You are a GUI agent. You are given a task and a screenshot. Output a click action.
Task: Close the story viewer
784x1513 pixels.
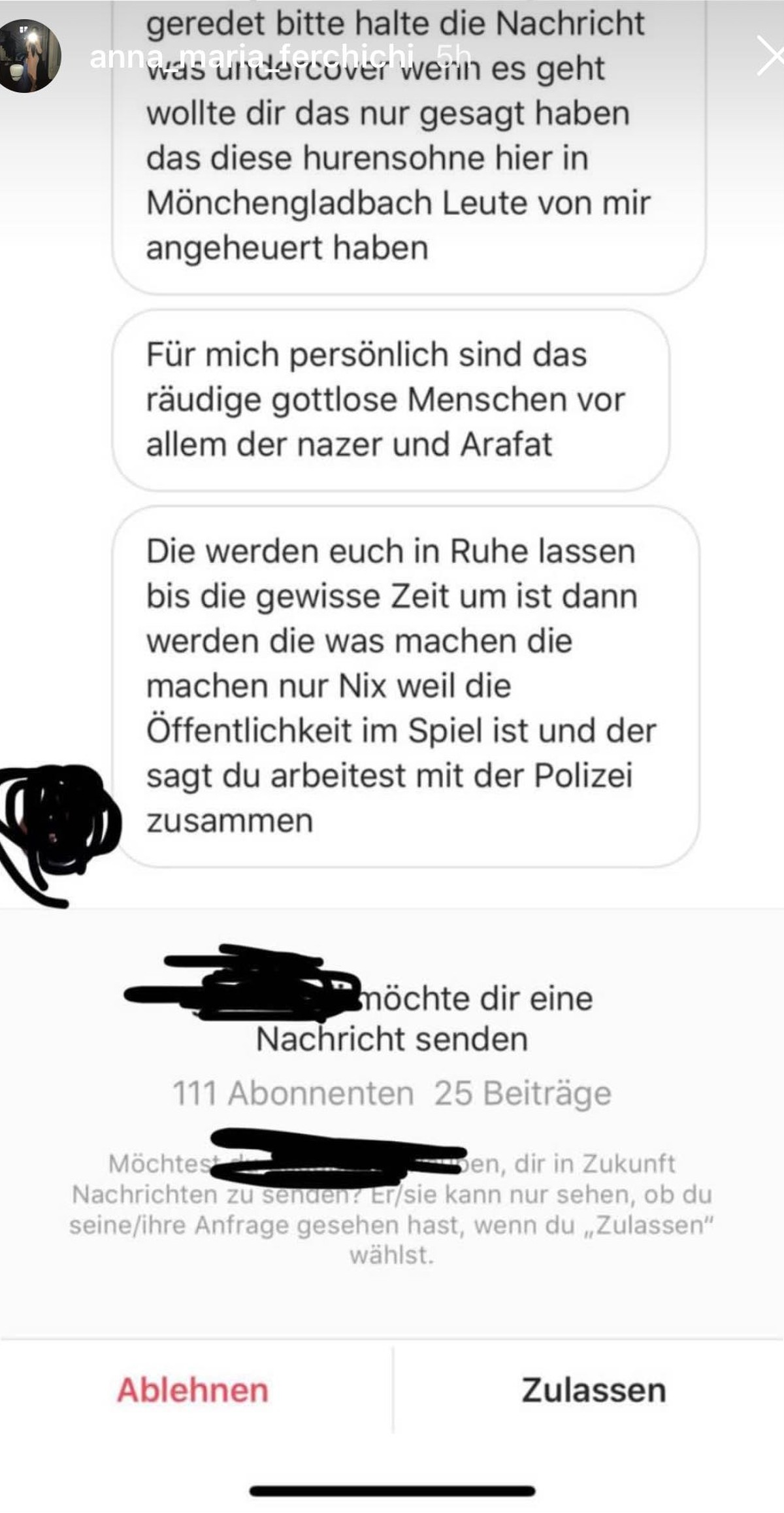point(770,56)
